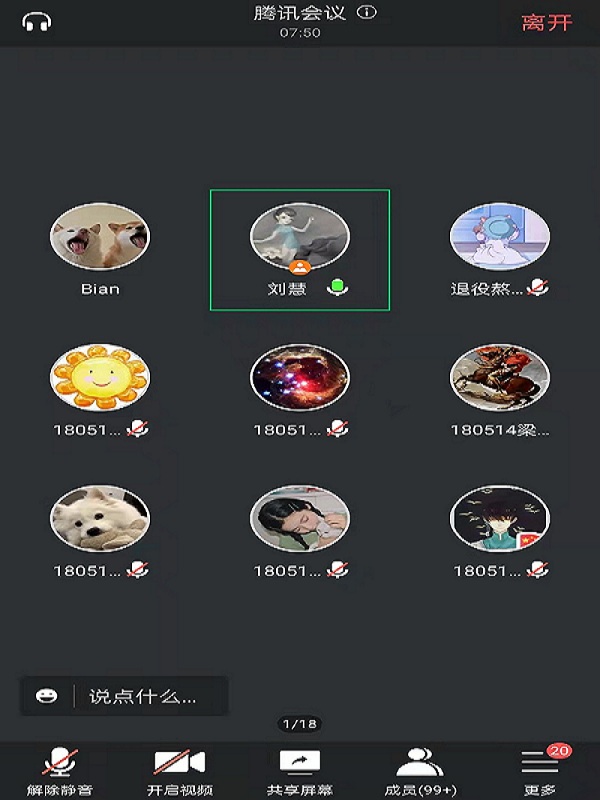The height and width of the screenshot is (800, 600).
Task: Start screen sharing via 共享屏幕
Action: tap(299, 771)
